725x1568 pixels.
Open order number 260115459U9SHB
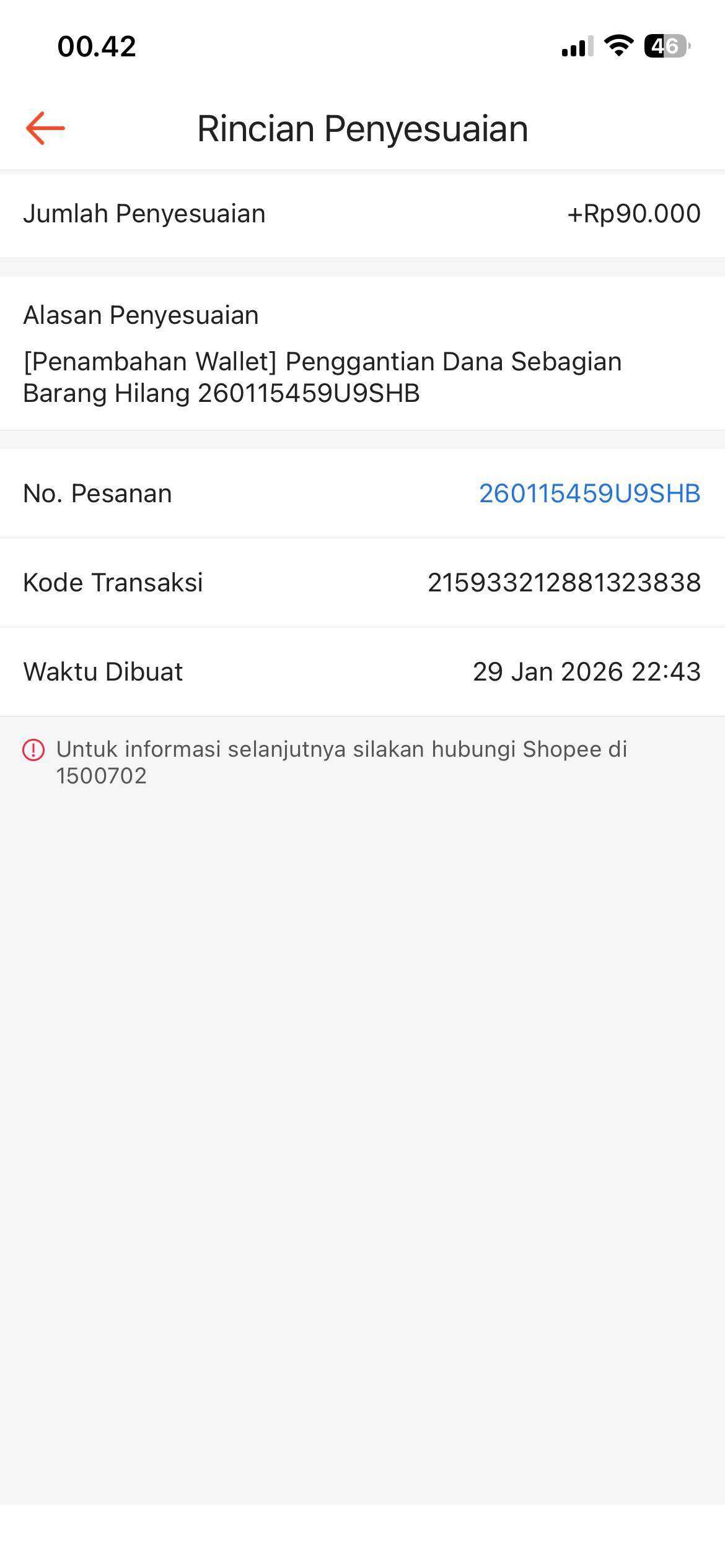589,494
